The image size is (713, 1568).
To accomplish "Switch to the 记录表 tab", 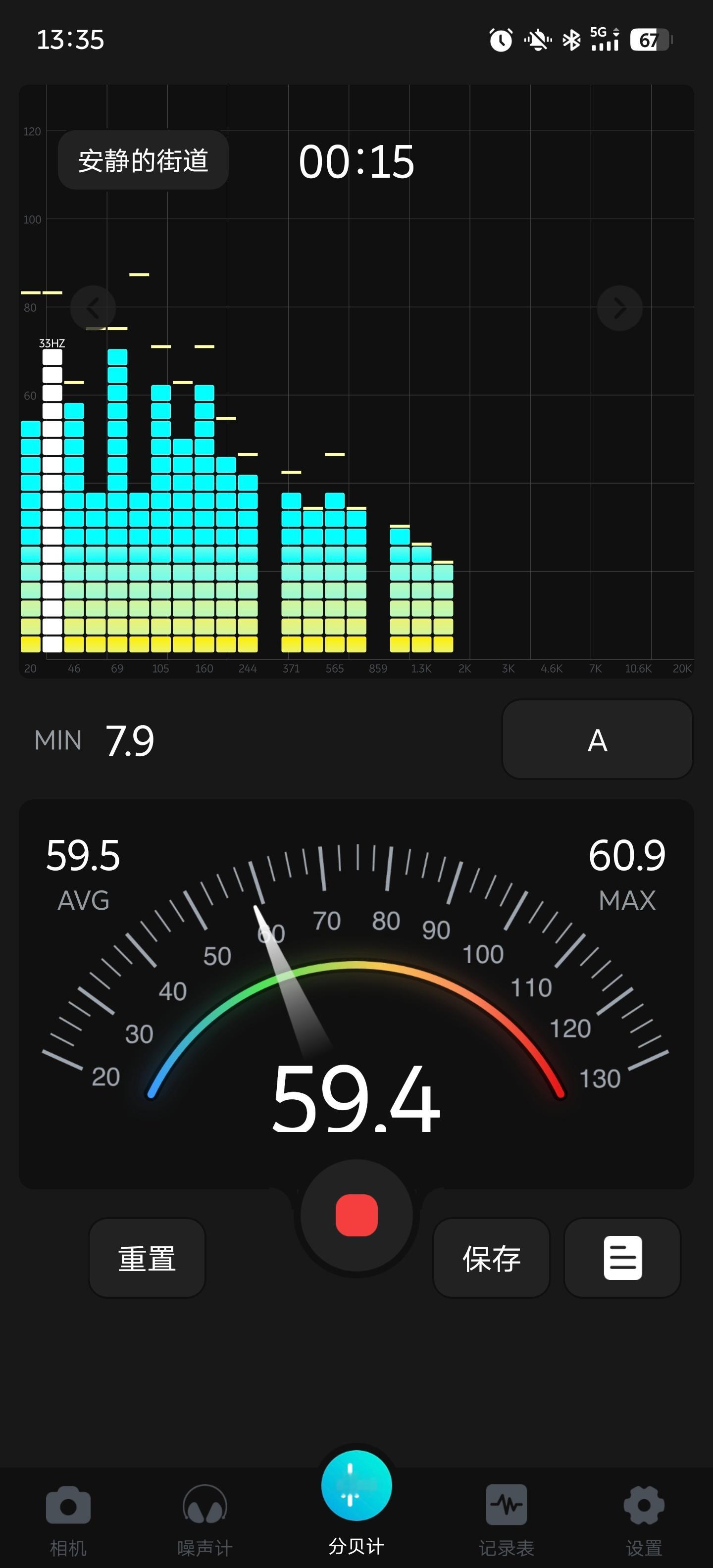I will click(x=507, y=1519).
